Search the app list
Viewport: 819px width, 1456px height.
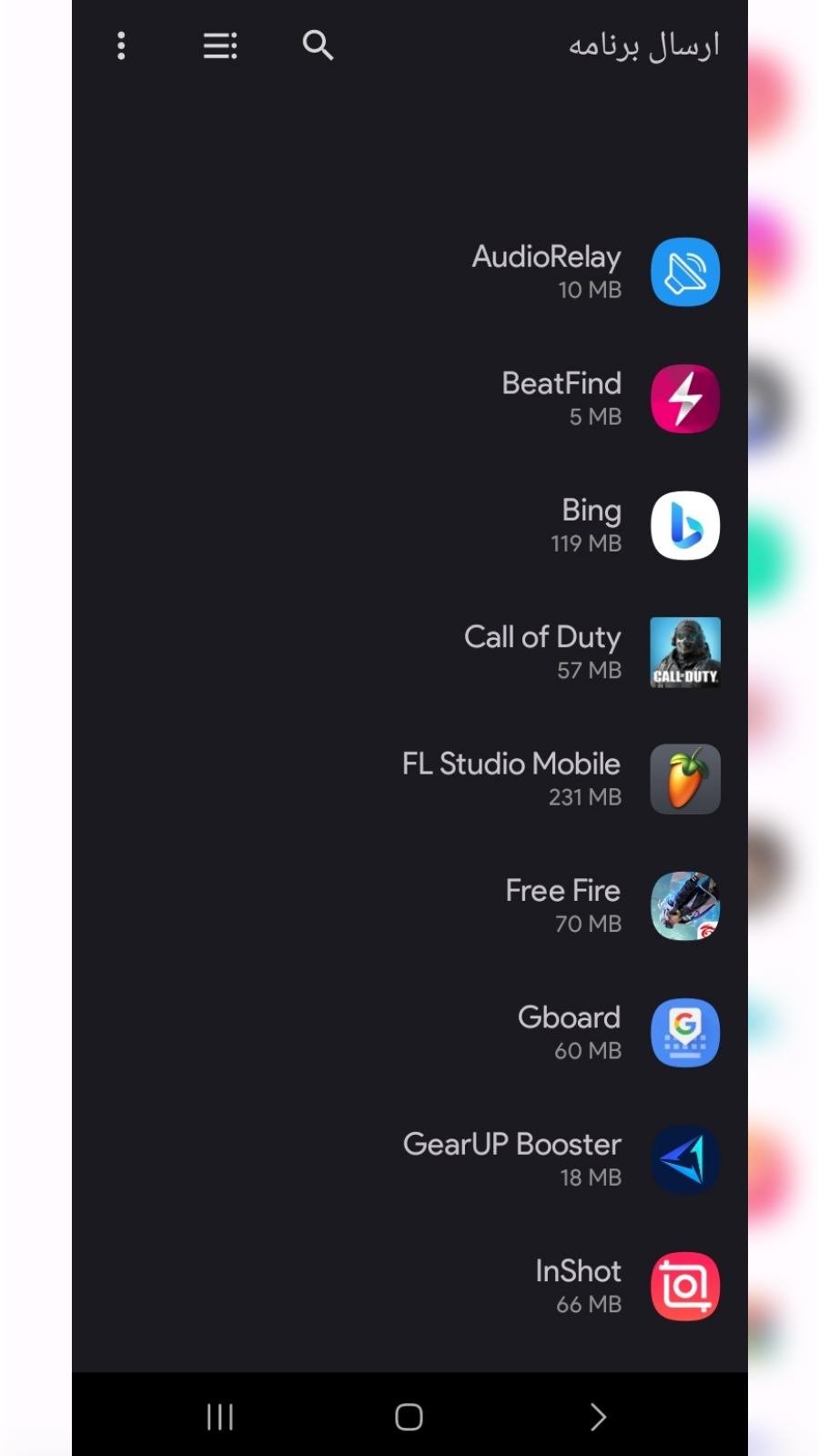tap(318, 45)
